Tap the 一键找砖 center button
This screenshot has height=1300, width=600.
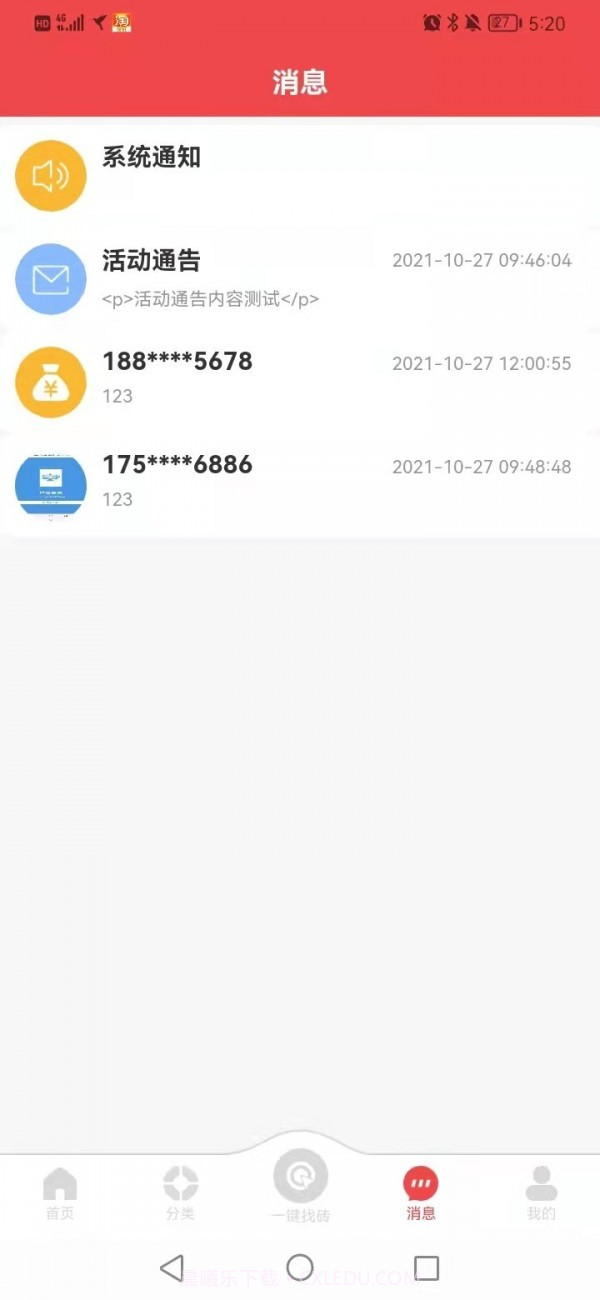click(x=300, y=1185)
